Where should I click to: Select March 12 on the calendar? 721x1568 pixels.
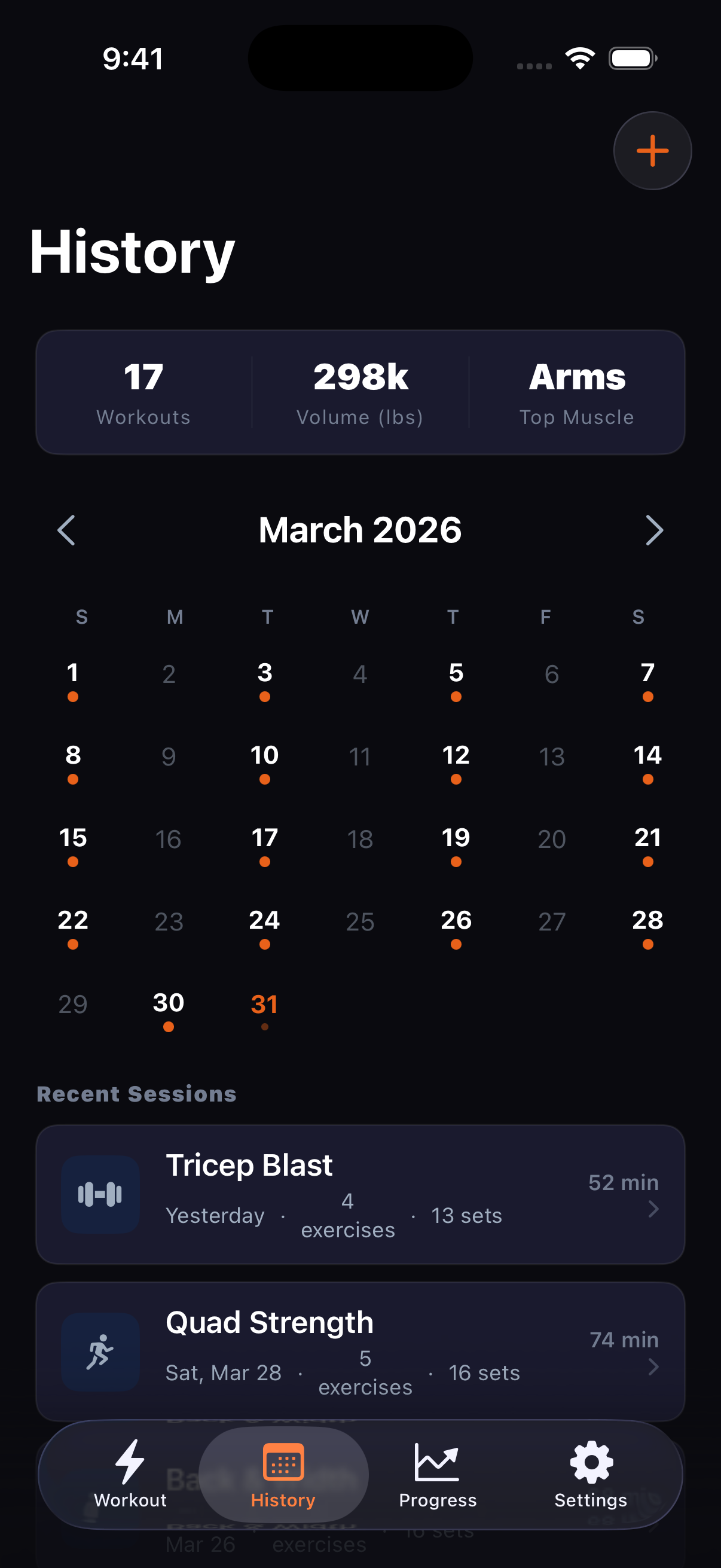point(456,762)
